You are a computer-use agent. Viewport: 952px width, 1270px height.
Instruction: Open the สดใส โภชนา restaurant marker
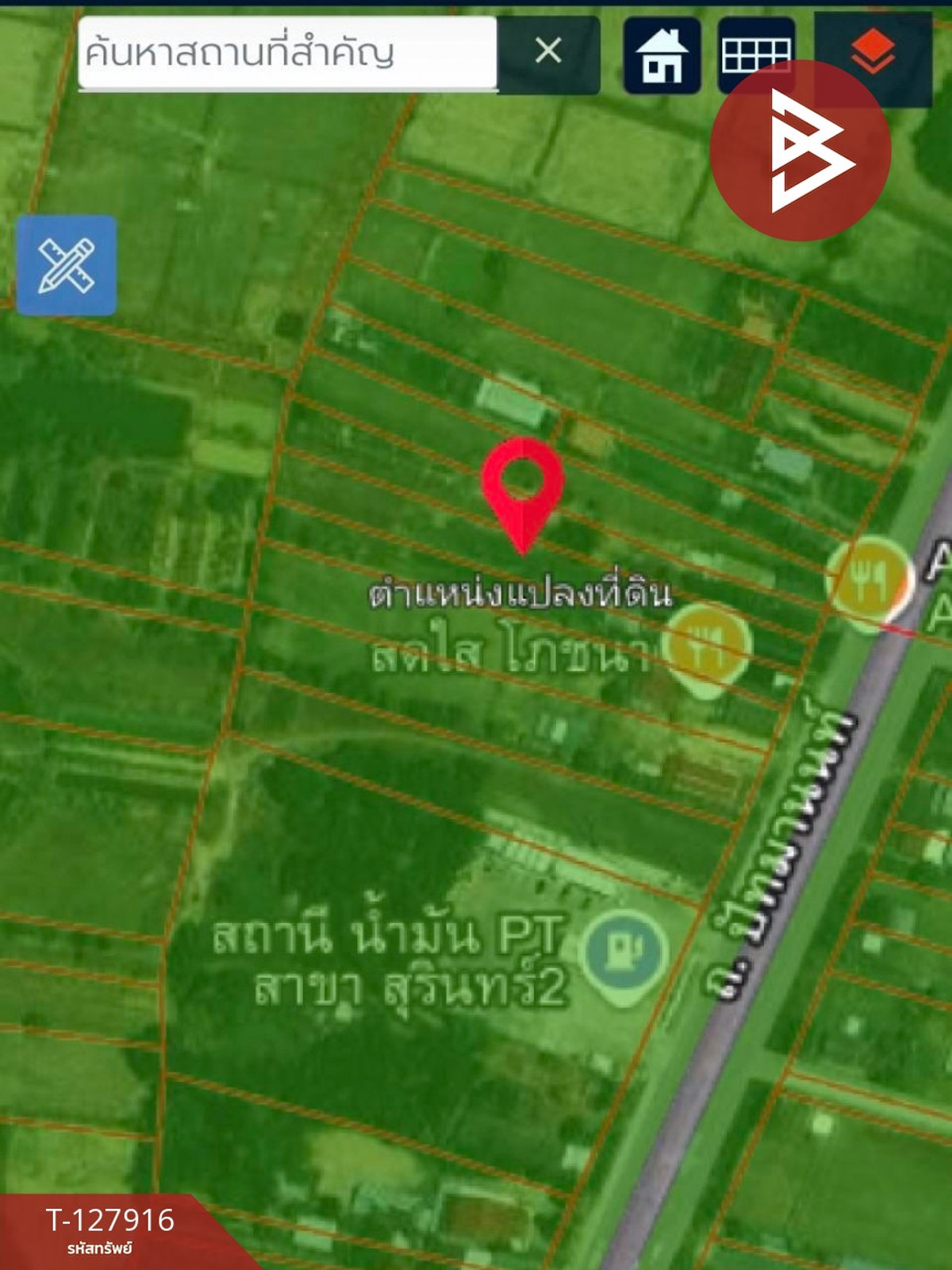coord(707,648)
